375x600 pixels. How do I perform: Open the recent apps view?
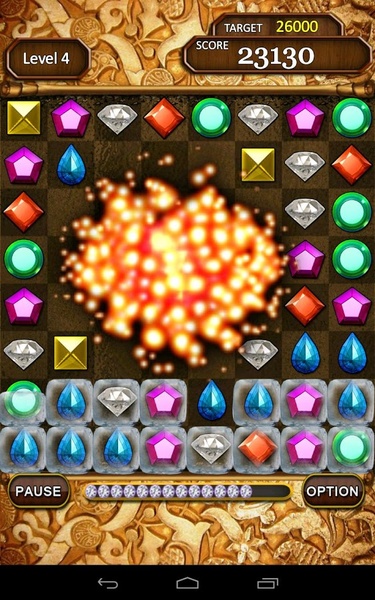coord(267,583)
